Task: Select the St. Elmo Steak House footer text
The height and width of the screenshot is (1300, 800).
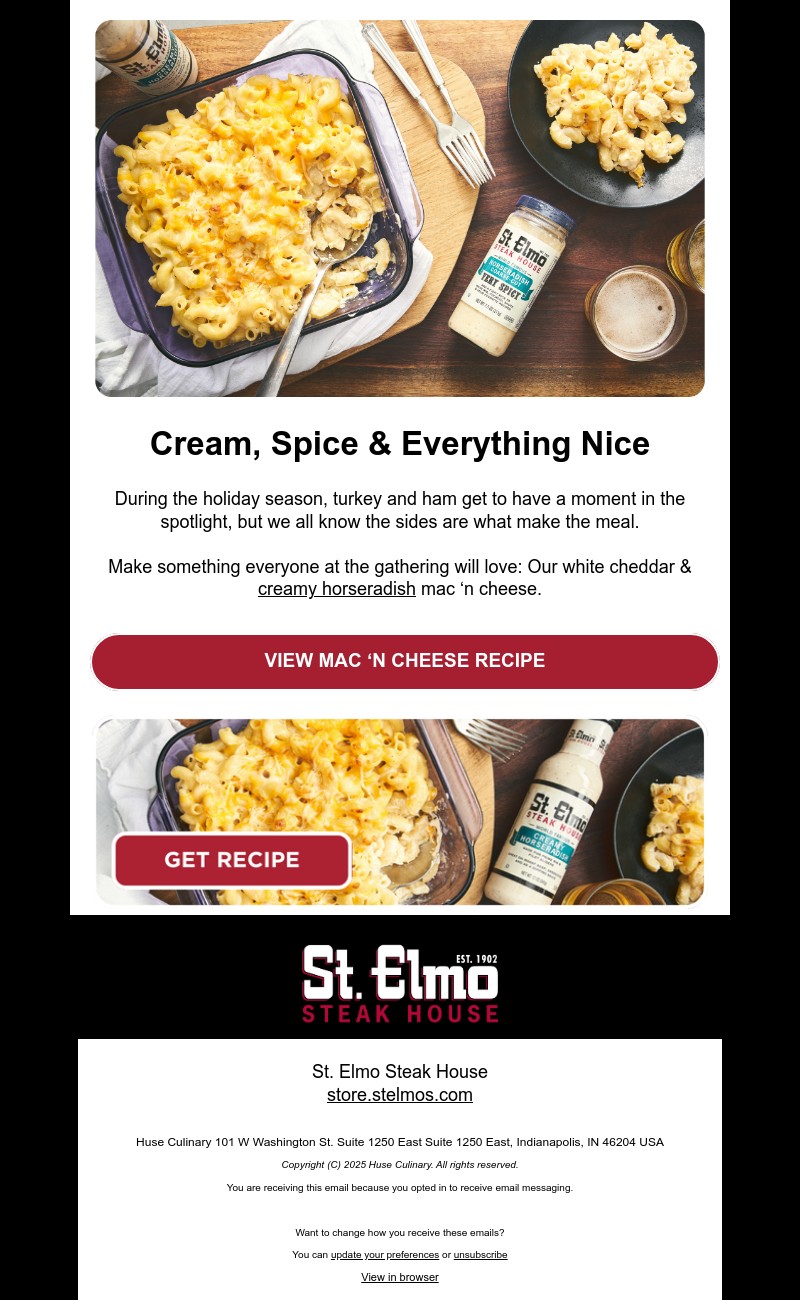Action: [x=400, y=1071]
